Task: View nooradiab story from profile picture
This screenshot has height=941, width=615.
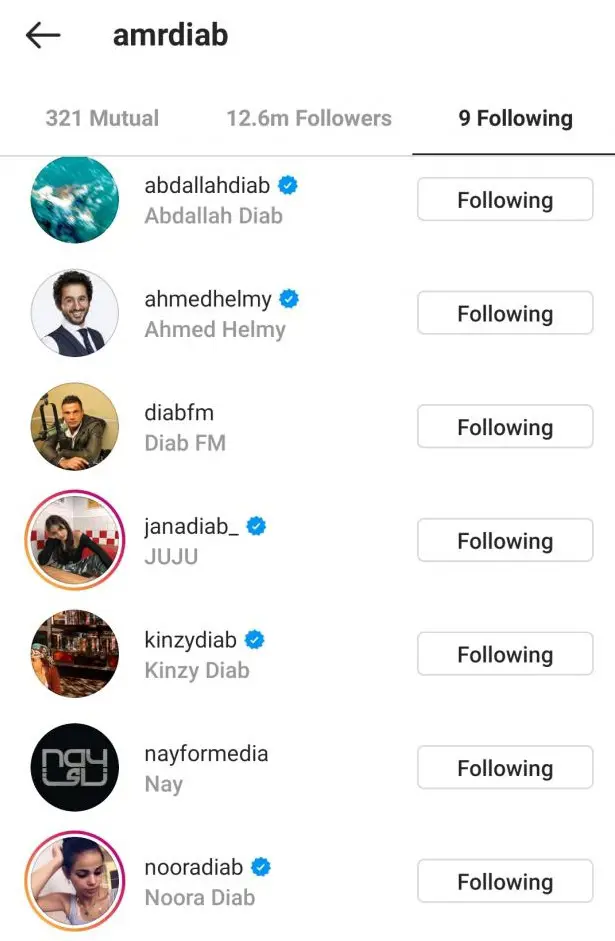Action: coord(75,881)
